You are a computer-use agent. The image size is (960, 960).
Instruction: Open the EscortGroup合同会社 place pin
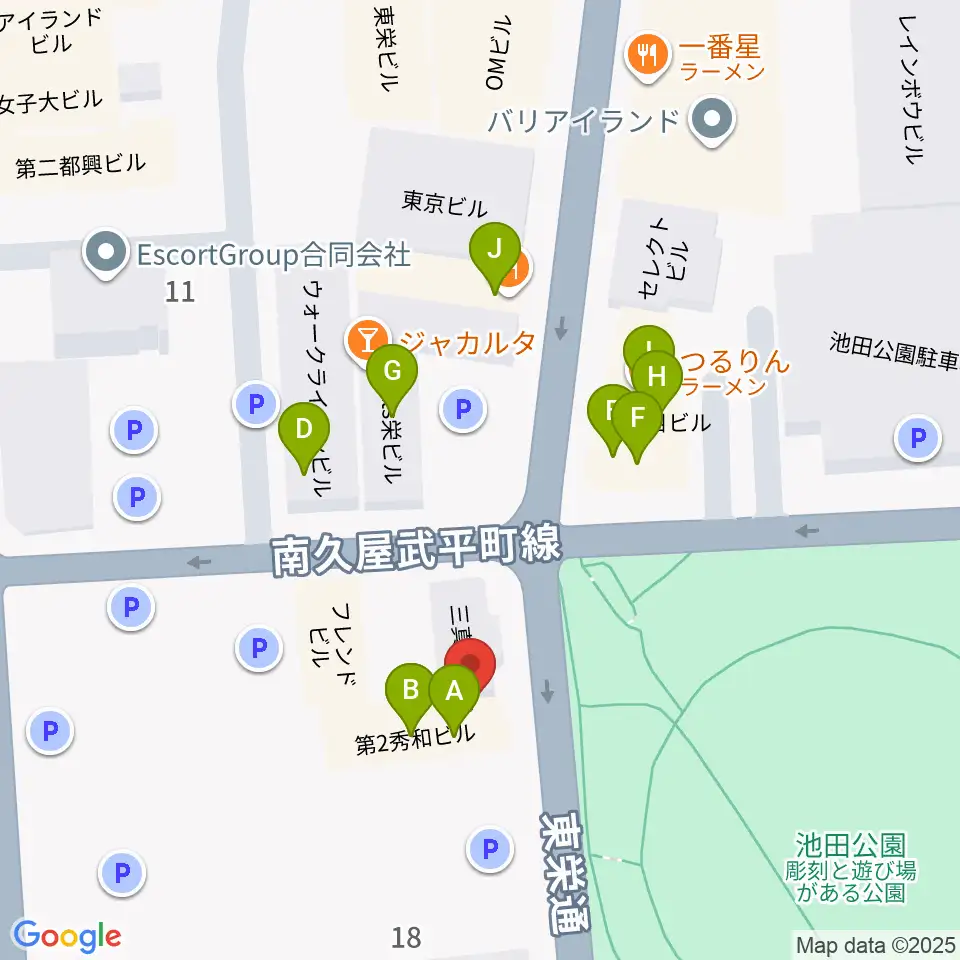pyautogui.click(x=108, y=255)
